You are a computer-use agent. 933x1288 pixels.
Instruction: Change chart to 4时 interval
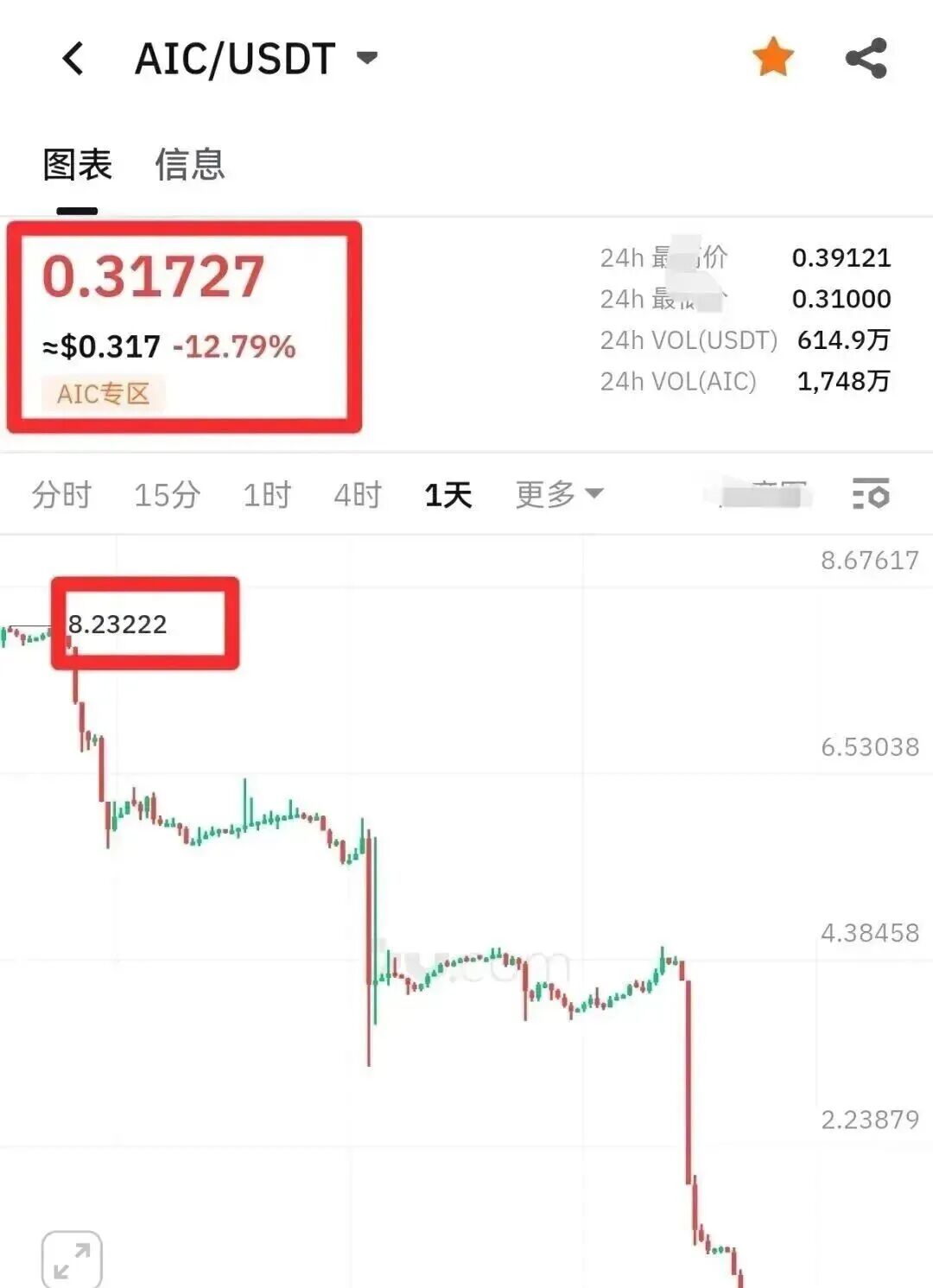point(358,495)
